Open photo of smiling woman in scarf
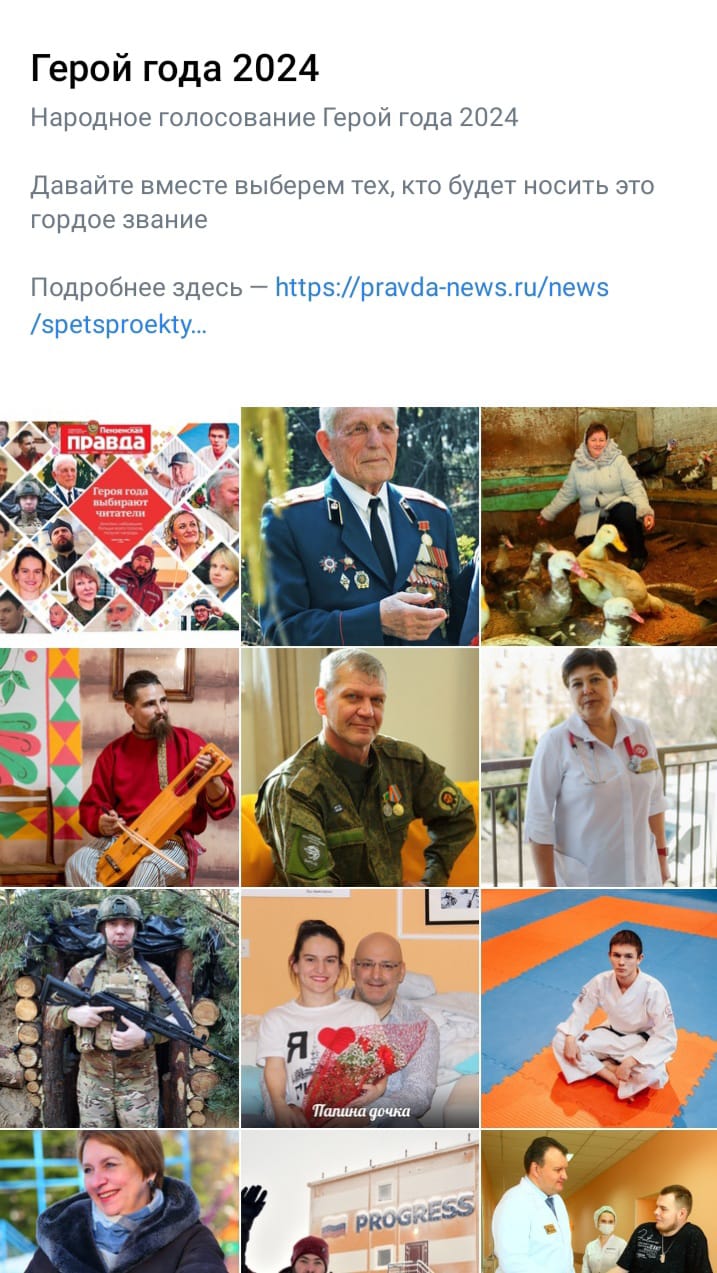The height and width of the screenshot is (1273, 717). [x=119, y=1201]
